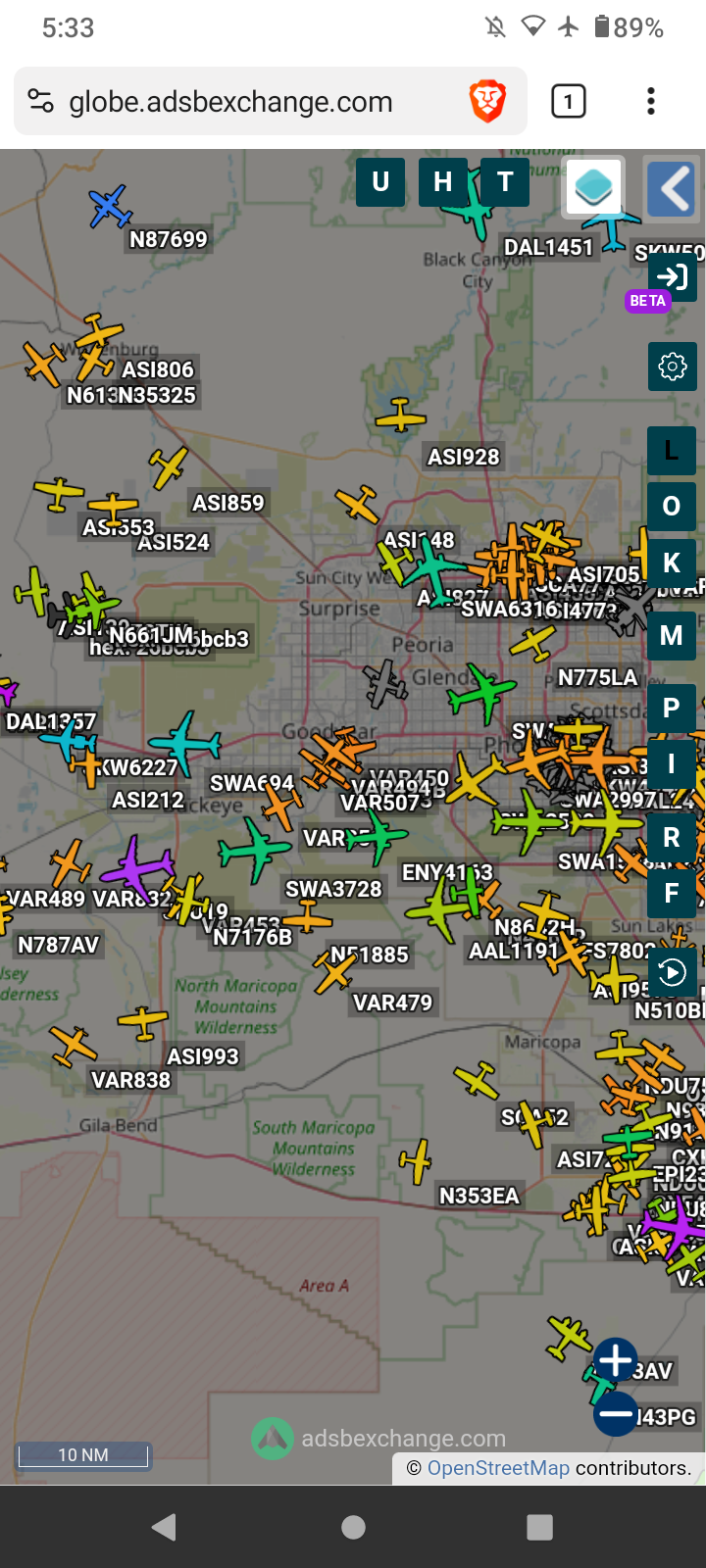Open the browser overflow menu

click(x=651, y=101)
